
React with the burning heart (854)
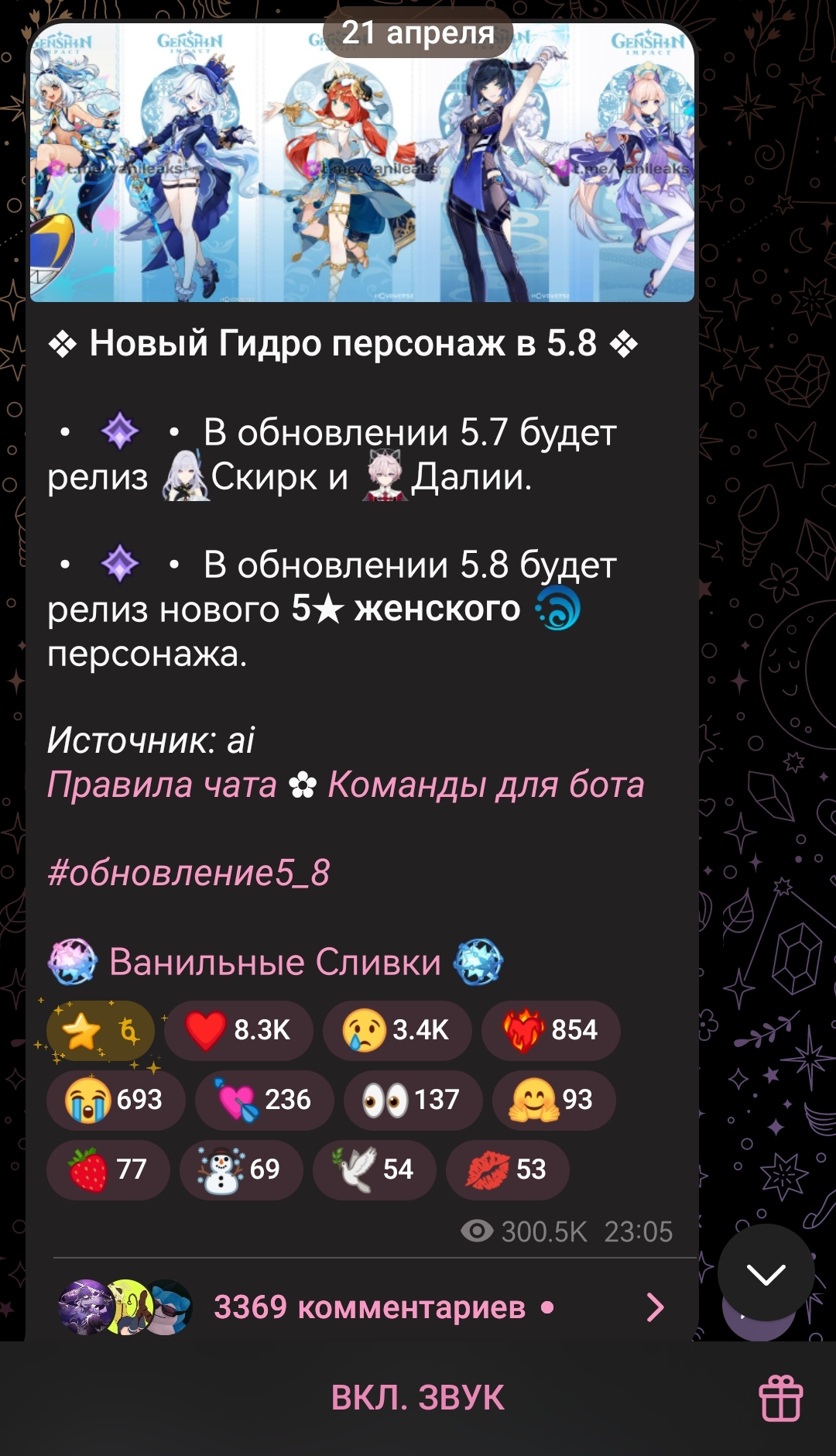point(551,1031)
